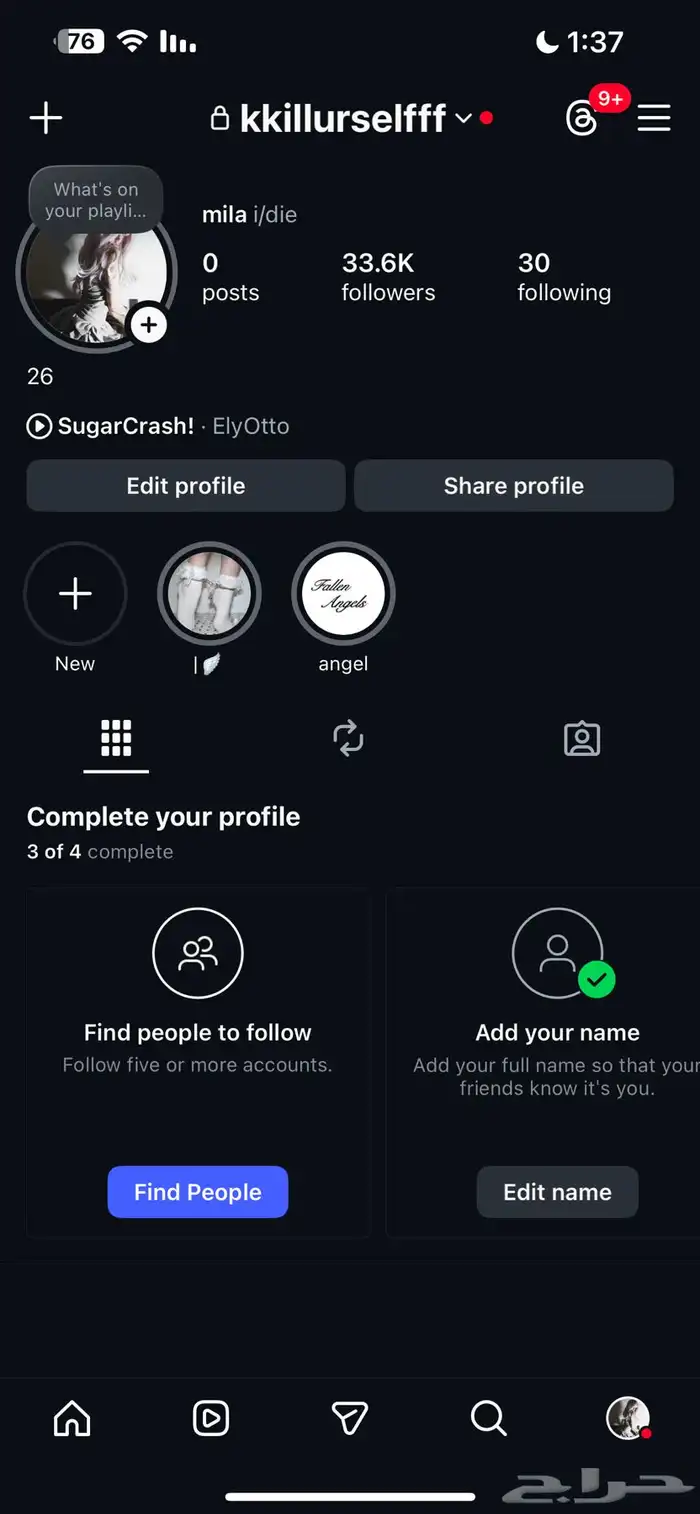Create a New highlight

75,594
